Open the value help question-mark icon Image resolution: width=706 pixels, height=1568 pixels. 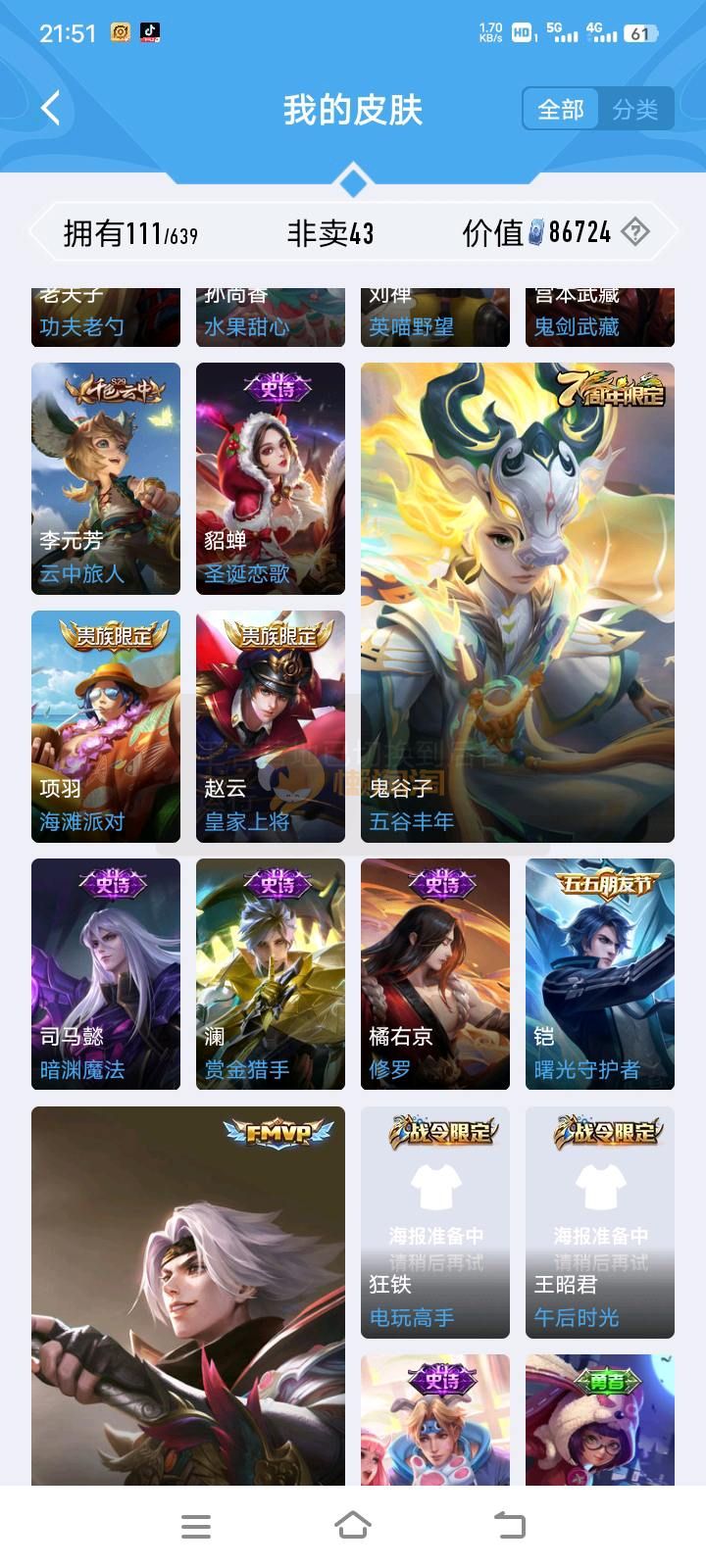pyautogui.click(x=636, y=232)
